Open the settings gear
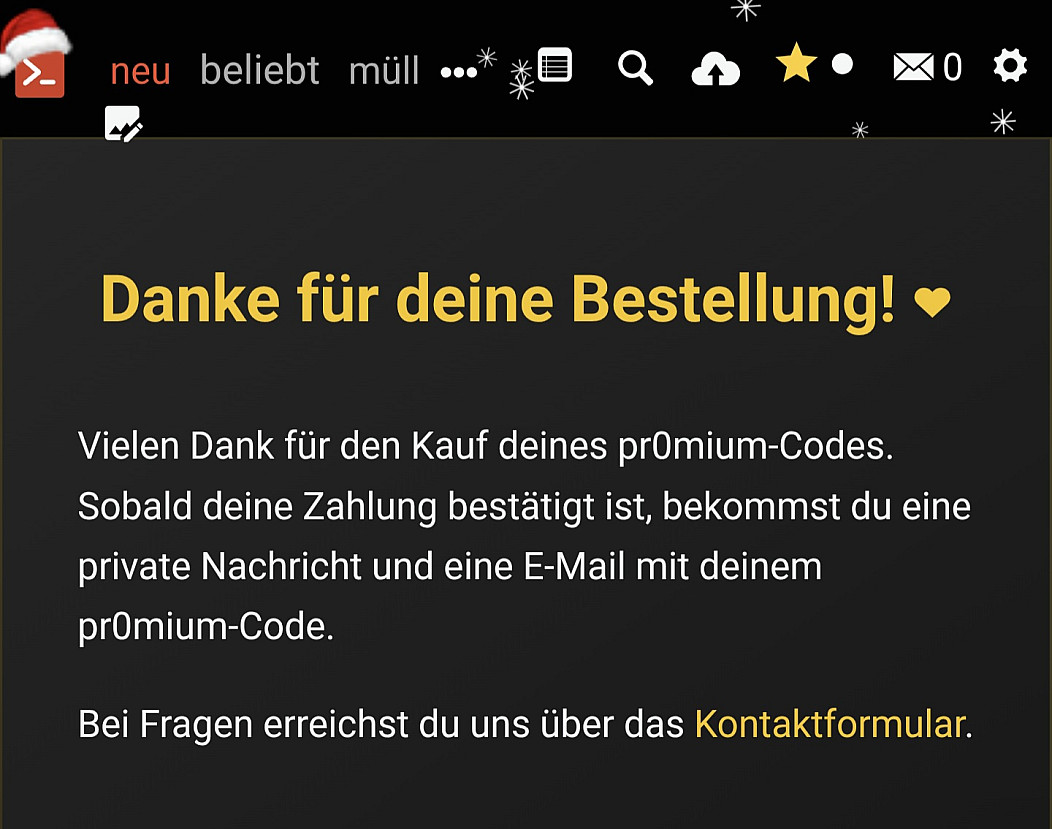The width and height of the screenshot is (1052, 829). (x=1010, y=66)
